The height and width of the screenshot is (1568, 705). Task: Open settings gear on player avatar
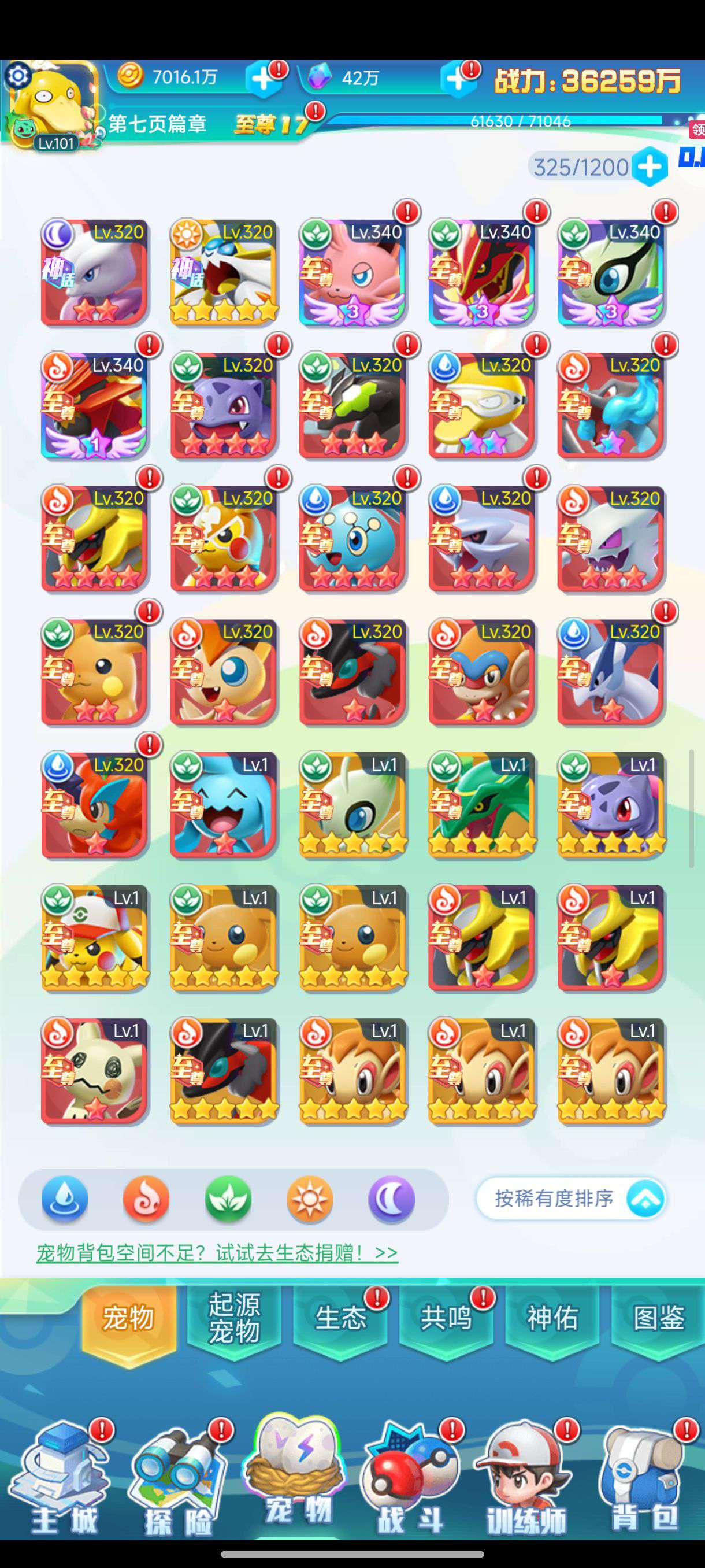click(18, 76)
